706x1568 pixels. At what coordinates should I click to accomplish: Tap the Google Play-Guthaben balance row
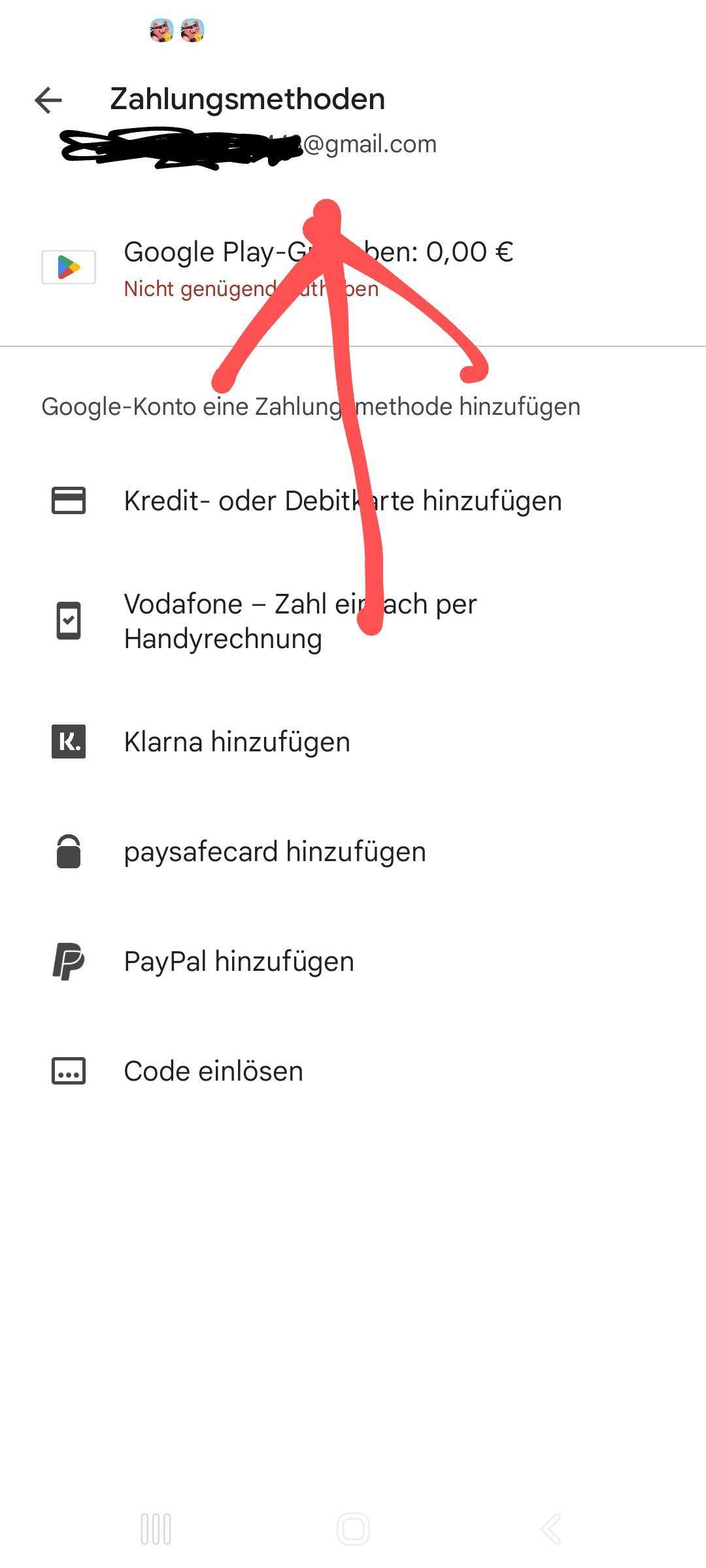pyautogui.click(x=318, y=252)
